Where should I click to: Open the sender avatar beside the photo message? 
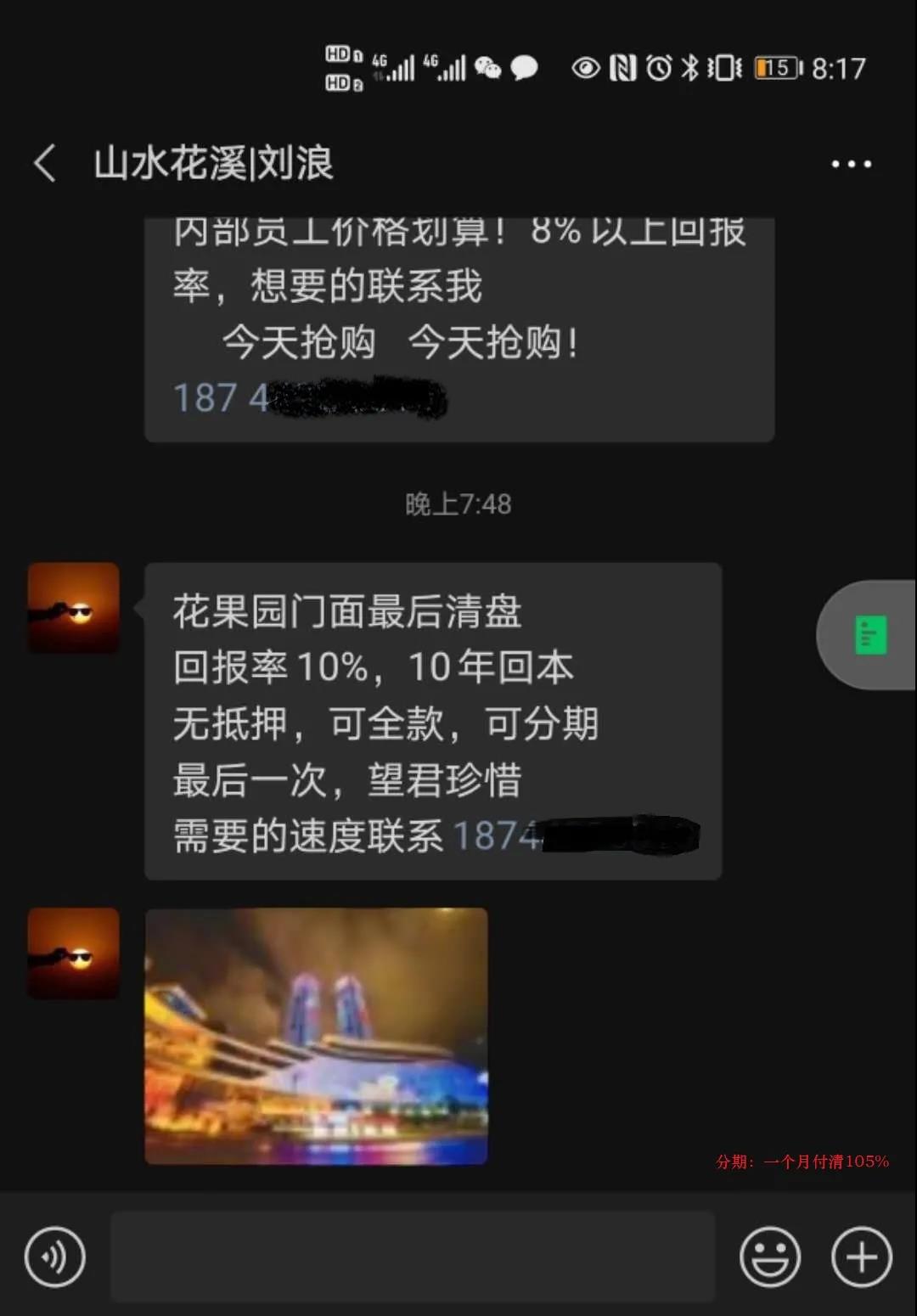[x=74, y=953]
